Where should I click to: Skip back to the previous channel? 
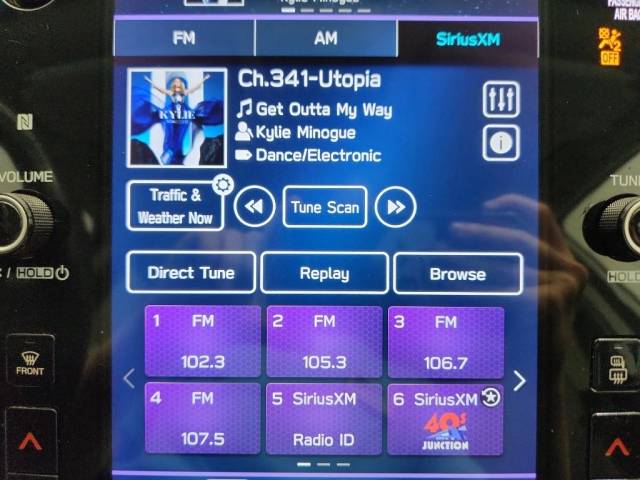(x=254, y=207)
